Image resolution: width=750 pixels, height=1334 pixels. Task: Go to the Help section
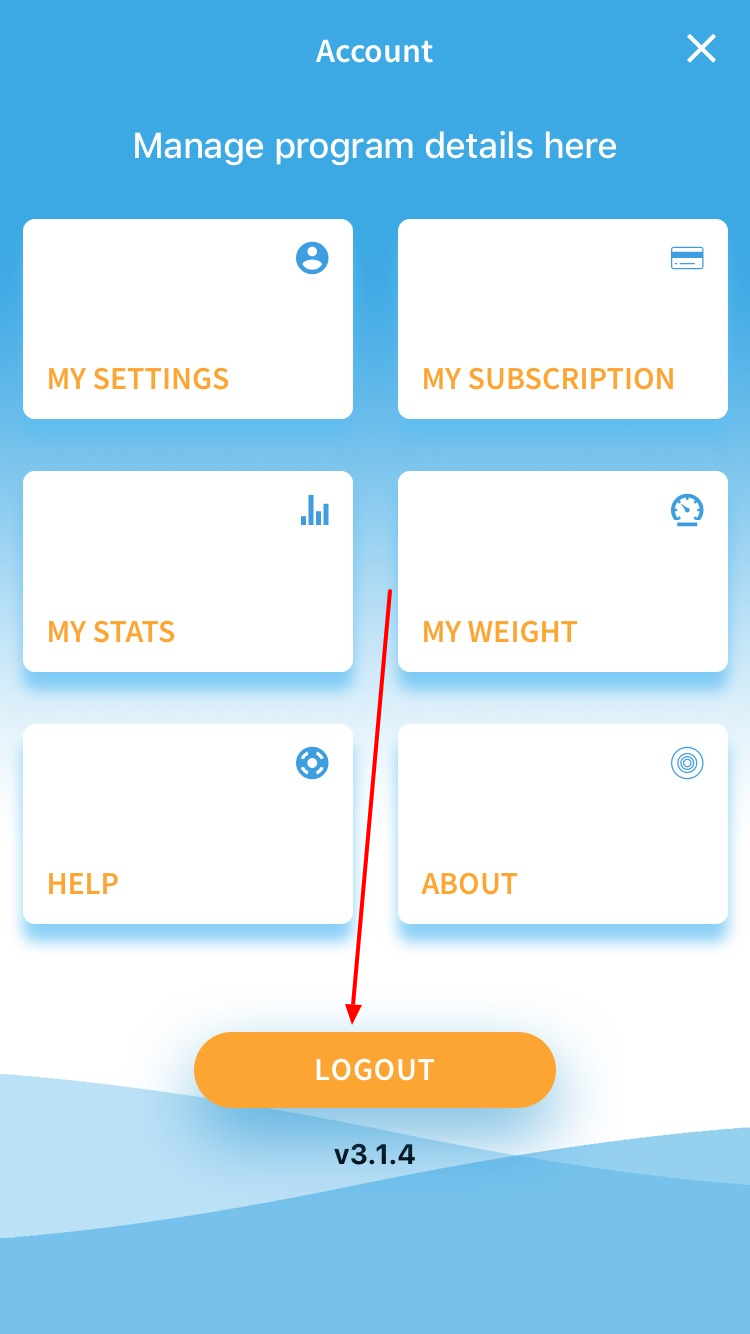pos(188,823)
